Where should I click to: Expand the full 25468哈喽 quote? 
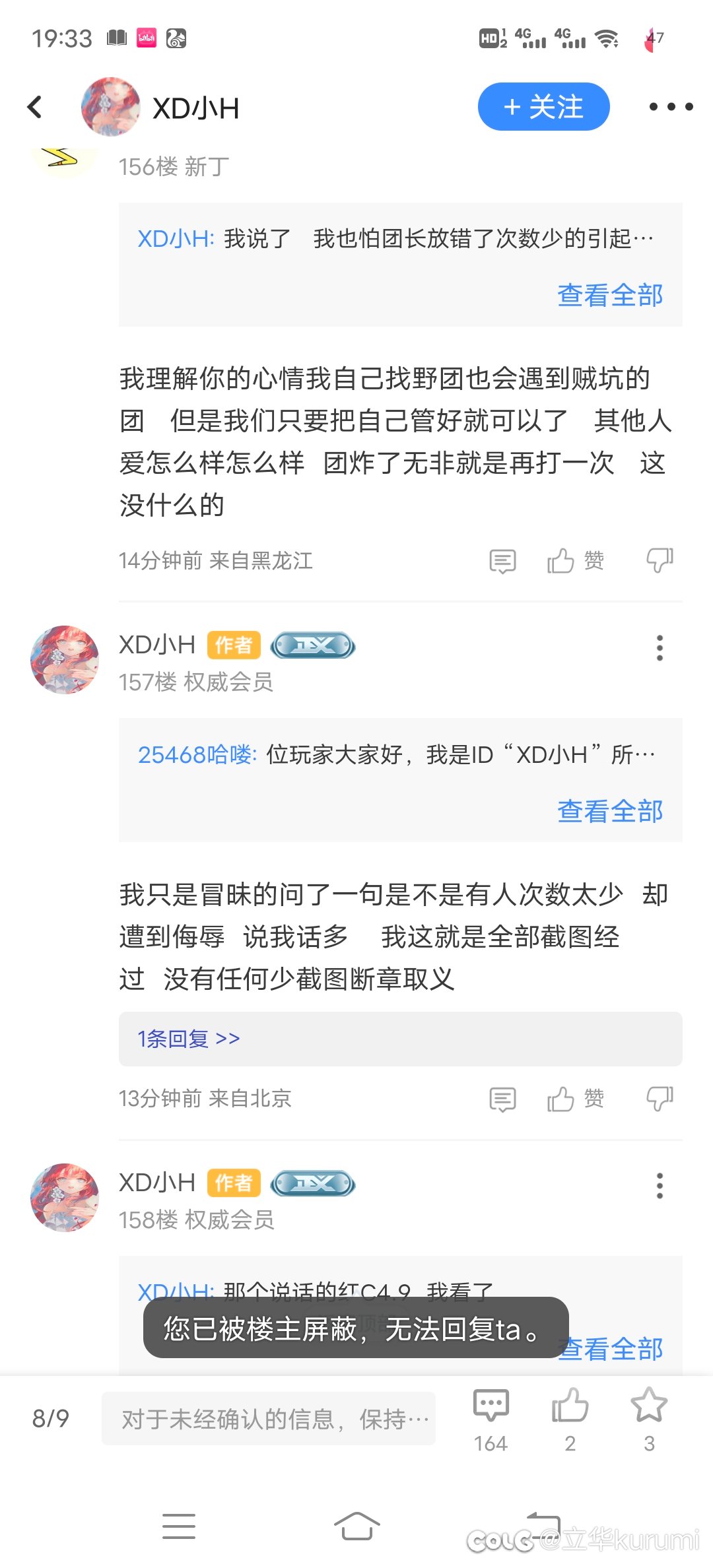pyautogui.click(x=609, y=812)
